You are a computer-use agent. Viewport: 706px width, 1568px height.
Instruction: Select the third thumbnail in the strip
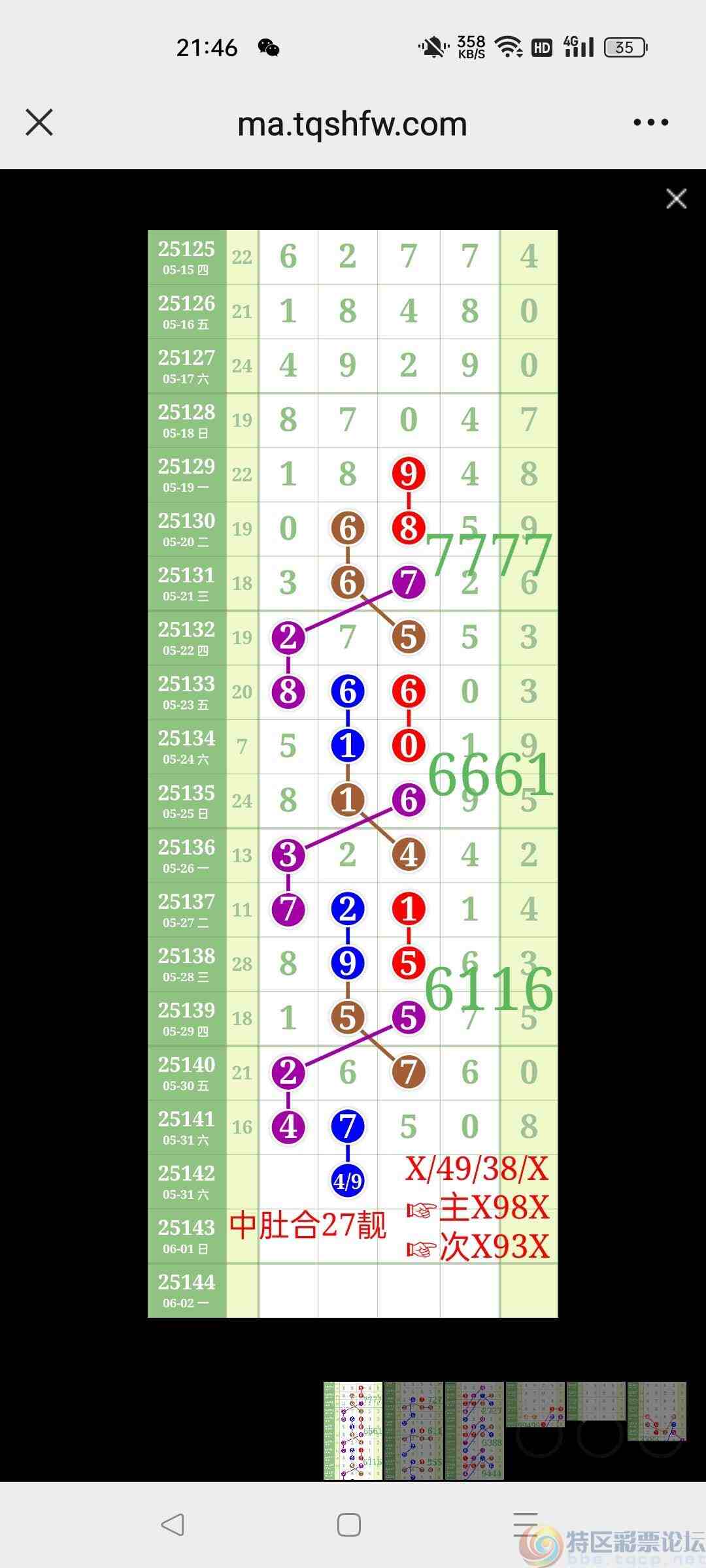tap(475, 1430)
